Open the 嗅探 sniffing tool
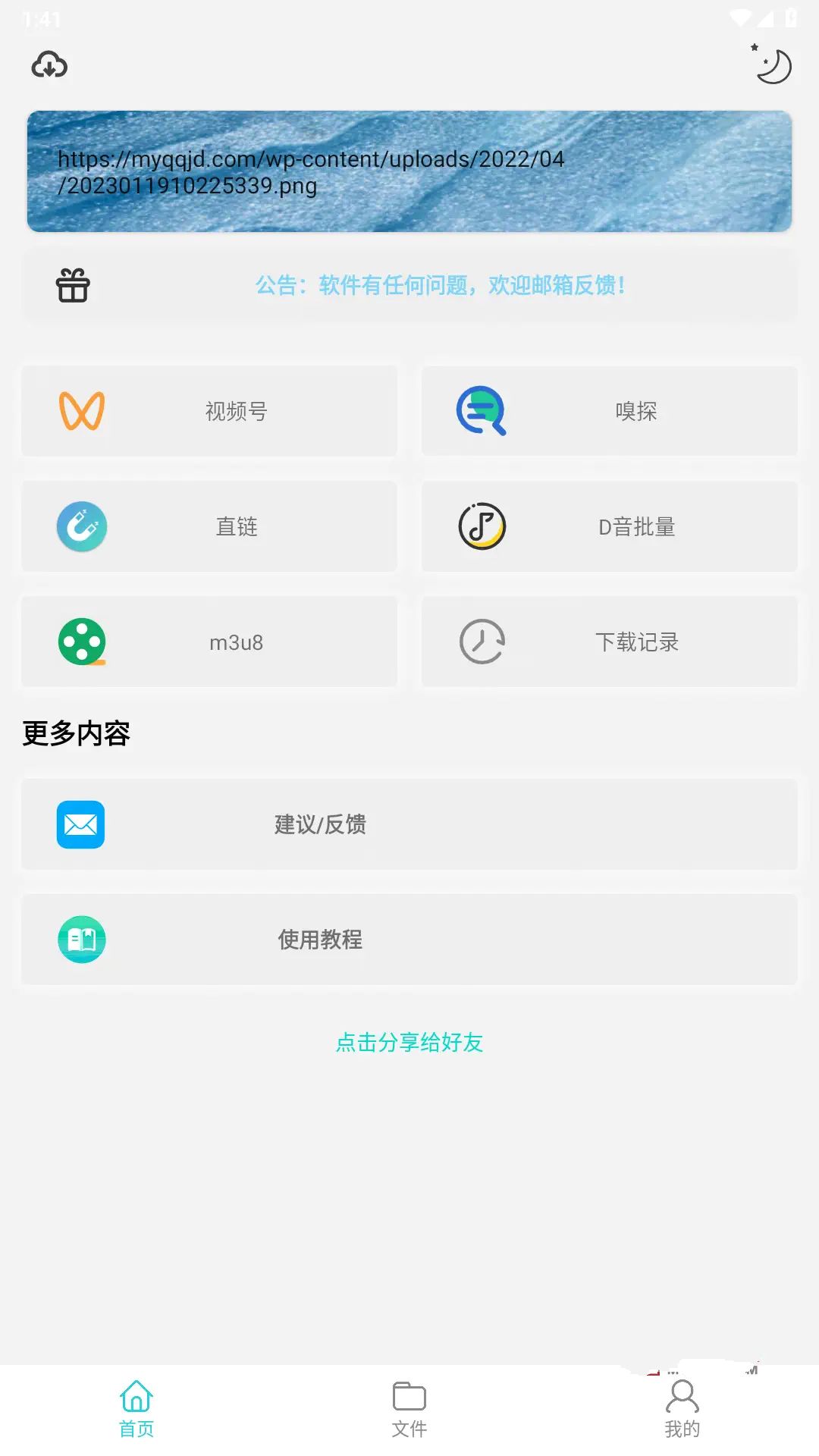819x1456 pixels. [x=609, y=411]
